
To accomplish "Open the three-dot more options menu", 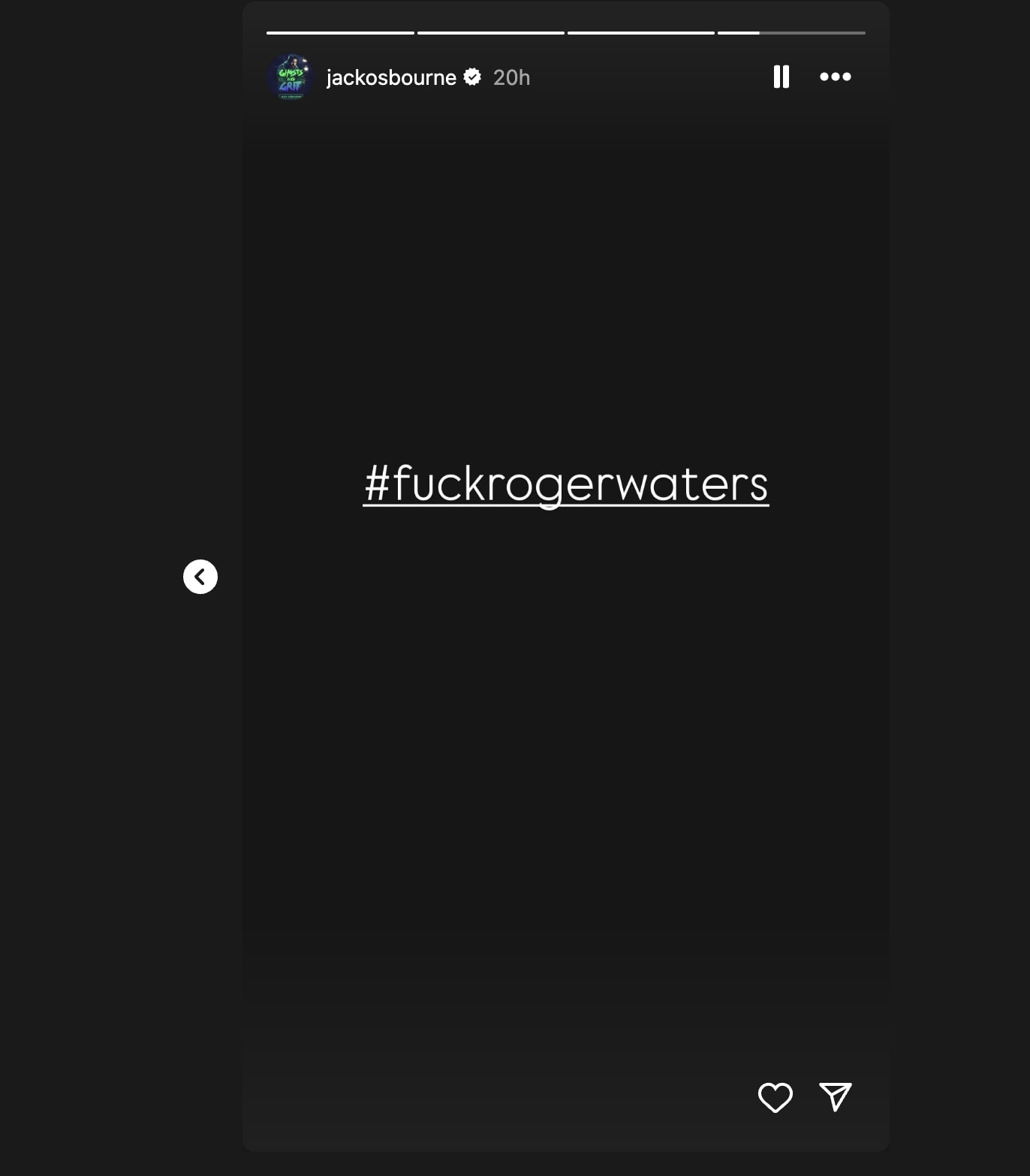I will pyautogui.click(x=835, y=77).
